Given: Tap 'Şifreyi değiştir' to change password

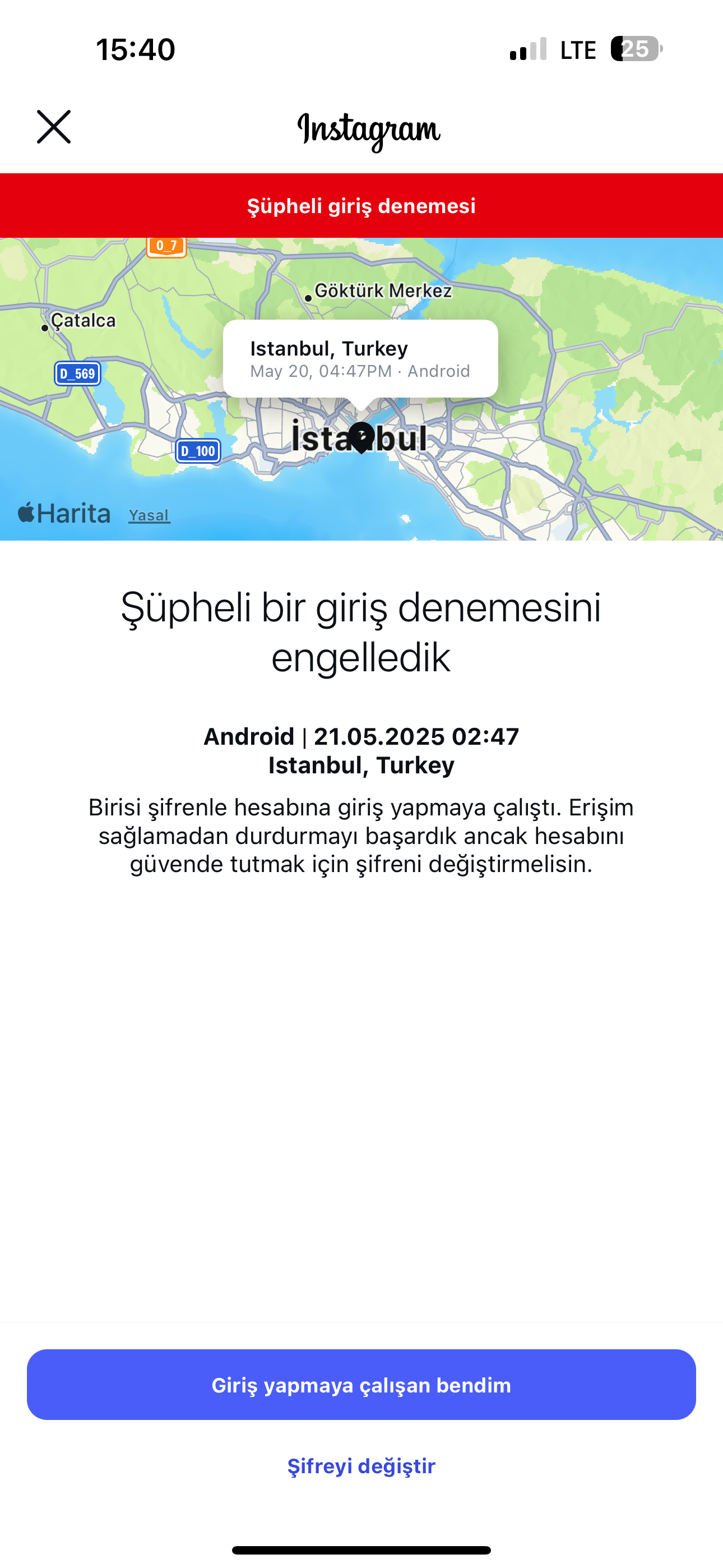Looking at the screenshot, I should pyautogui.click(x=361, y=1466).
